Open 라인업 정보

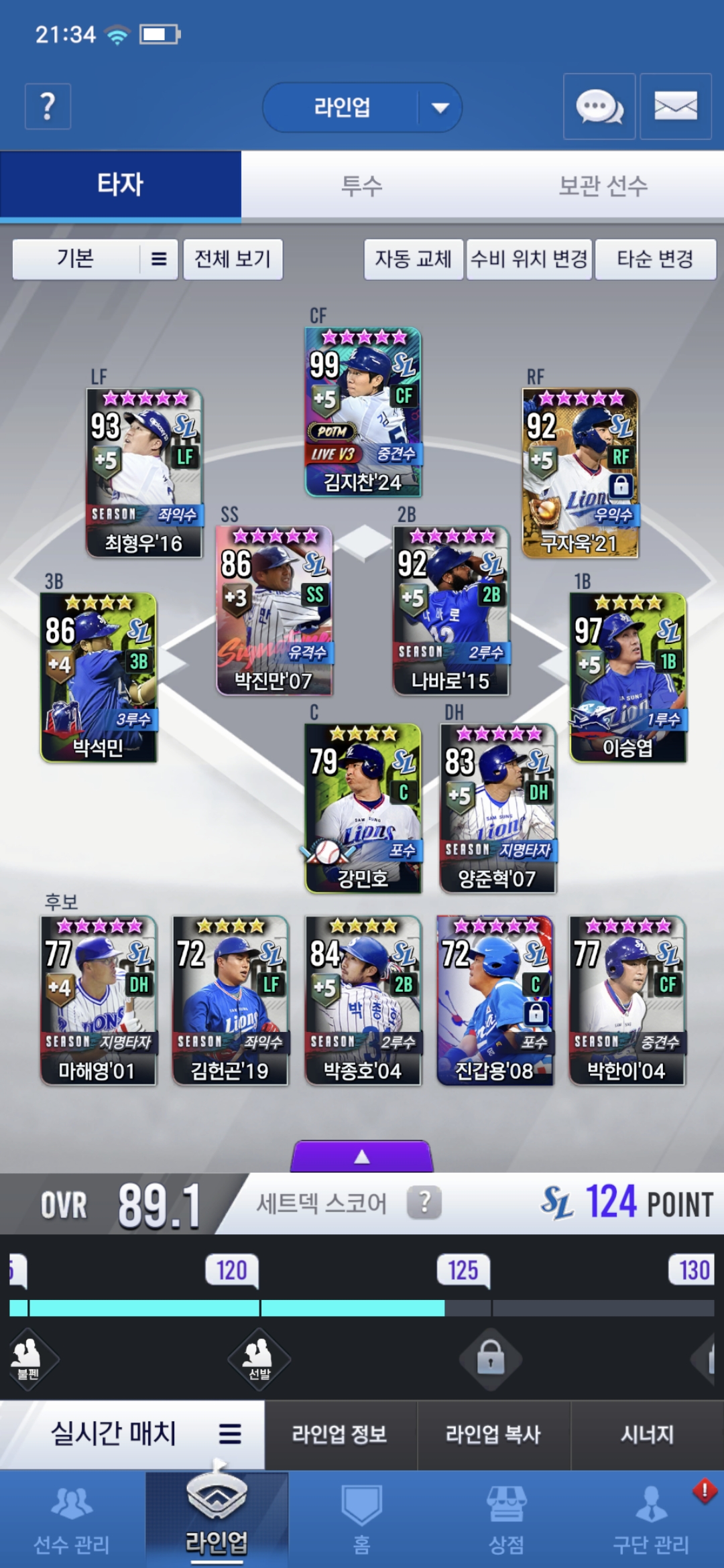pyautogui.click(x=340, y=1434)
